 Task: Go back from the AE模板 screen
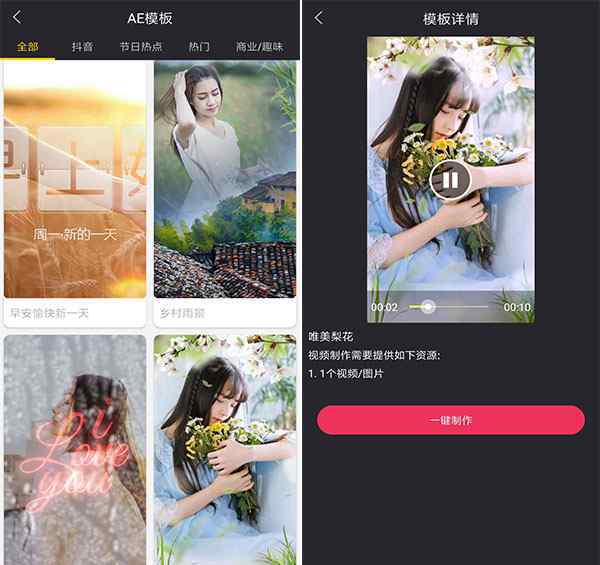(17, 18)
